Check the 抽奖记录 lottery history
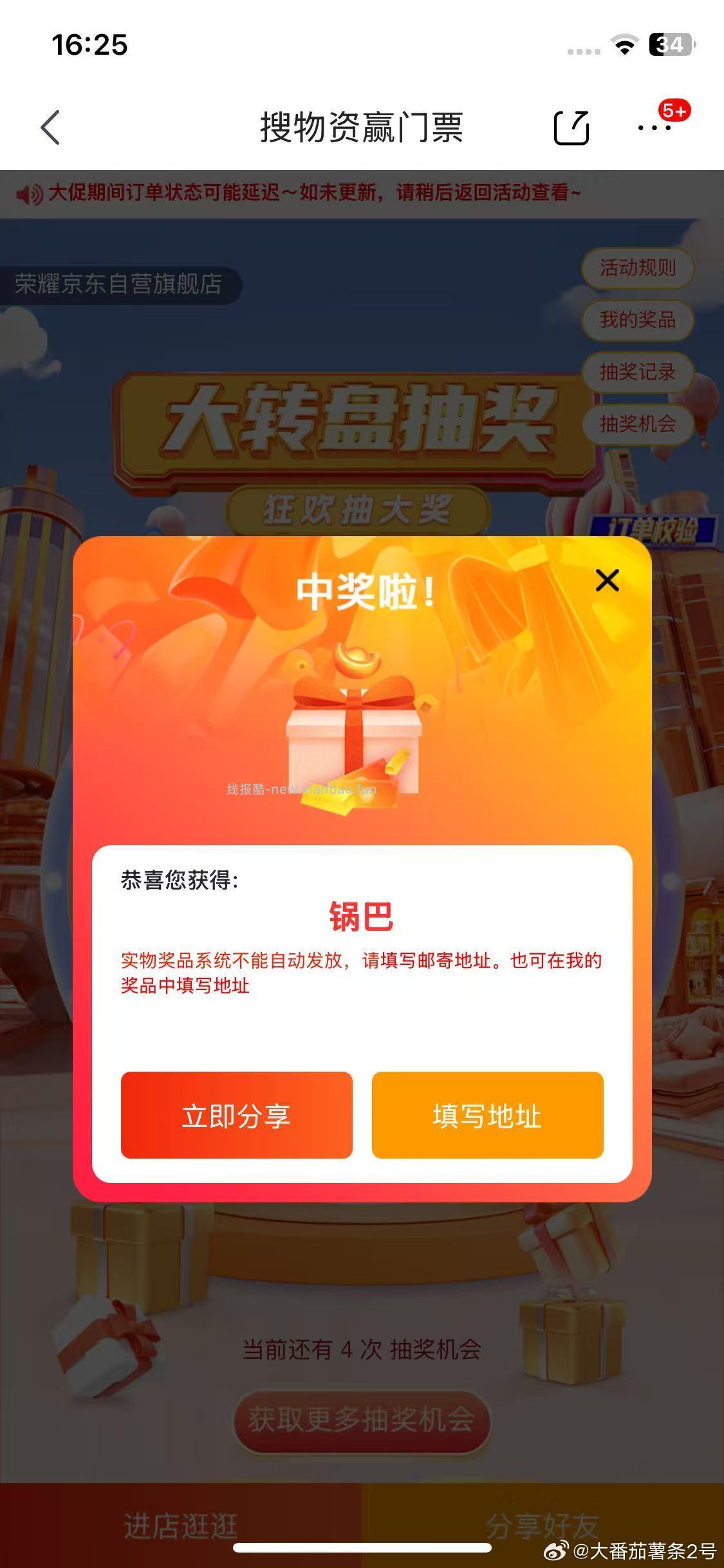This screenshot has width=724, height=1568. coord(637,372)
